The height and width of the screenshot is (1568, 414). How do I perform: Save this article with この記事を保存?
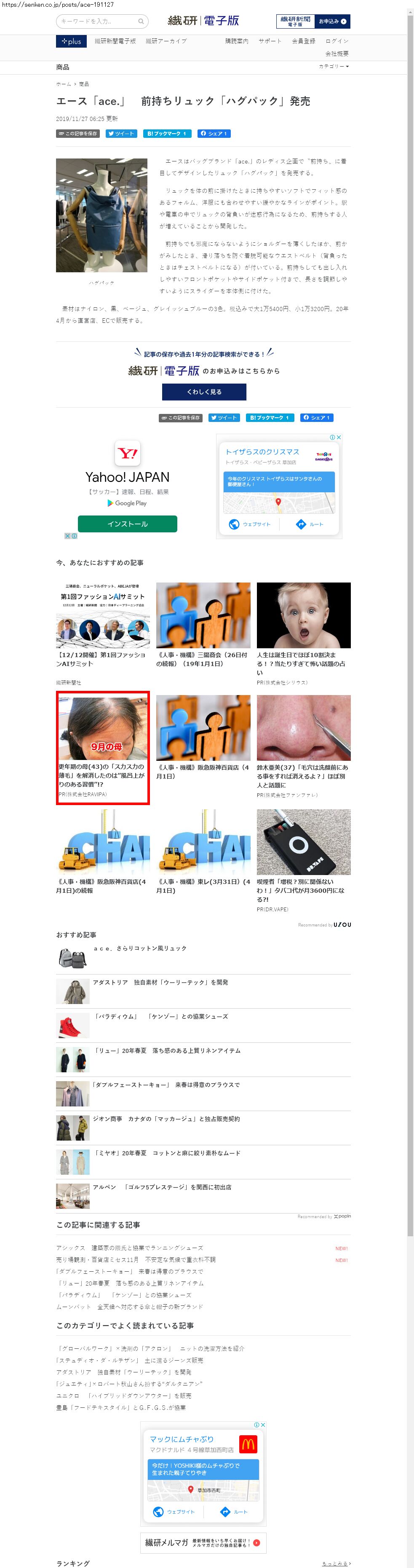click(78, 133)
